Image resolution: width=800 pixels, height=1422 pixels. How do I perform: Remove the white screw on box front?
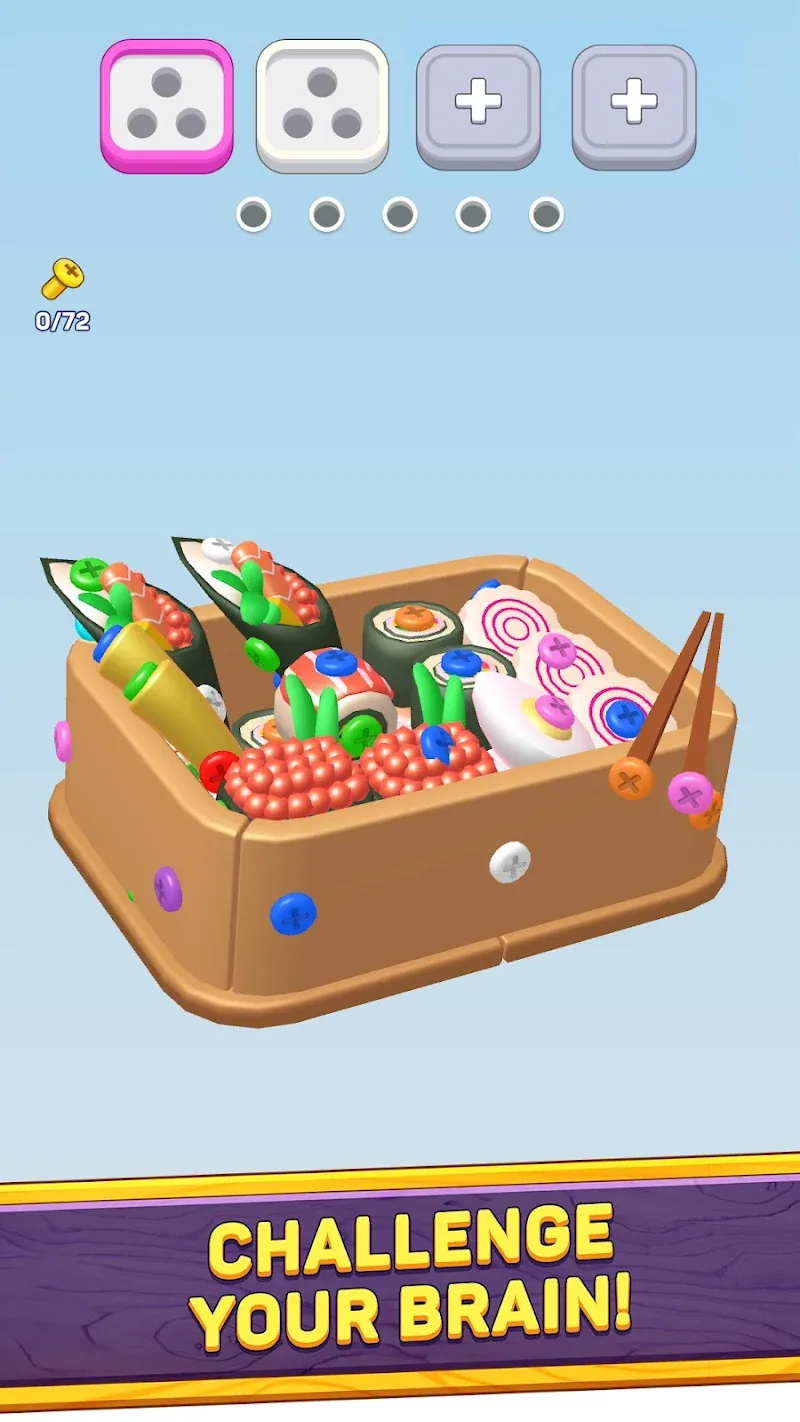tap(510, 861)
